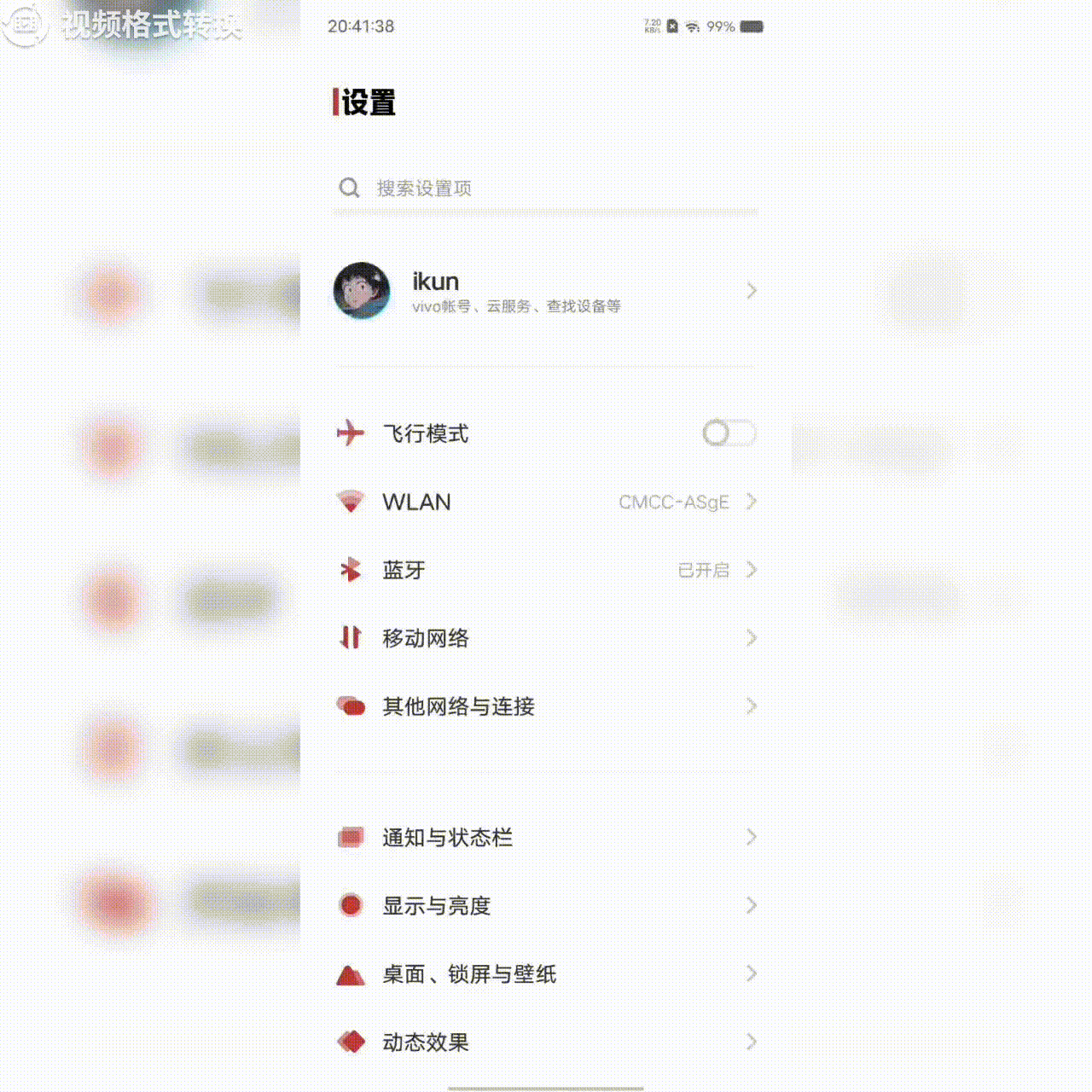The height and width of the screenshot is (1092, 1092).
Task: Open 通知与状态栏 settings
Action: click(x=544, y=838)
